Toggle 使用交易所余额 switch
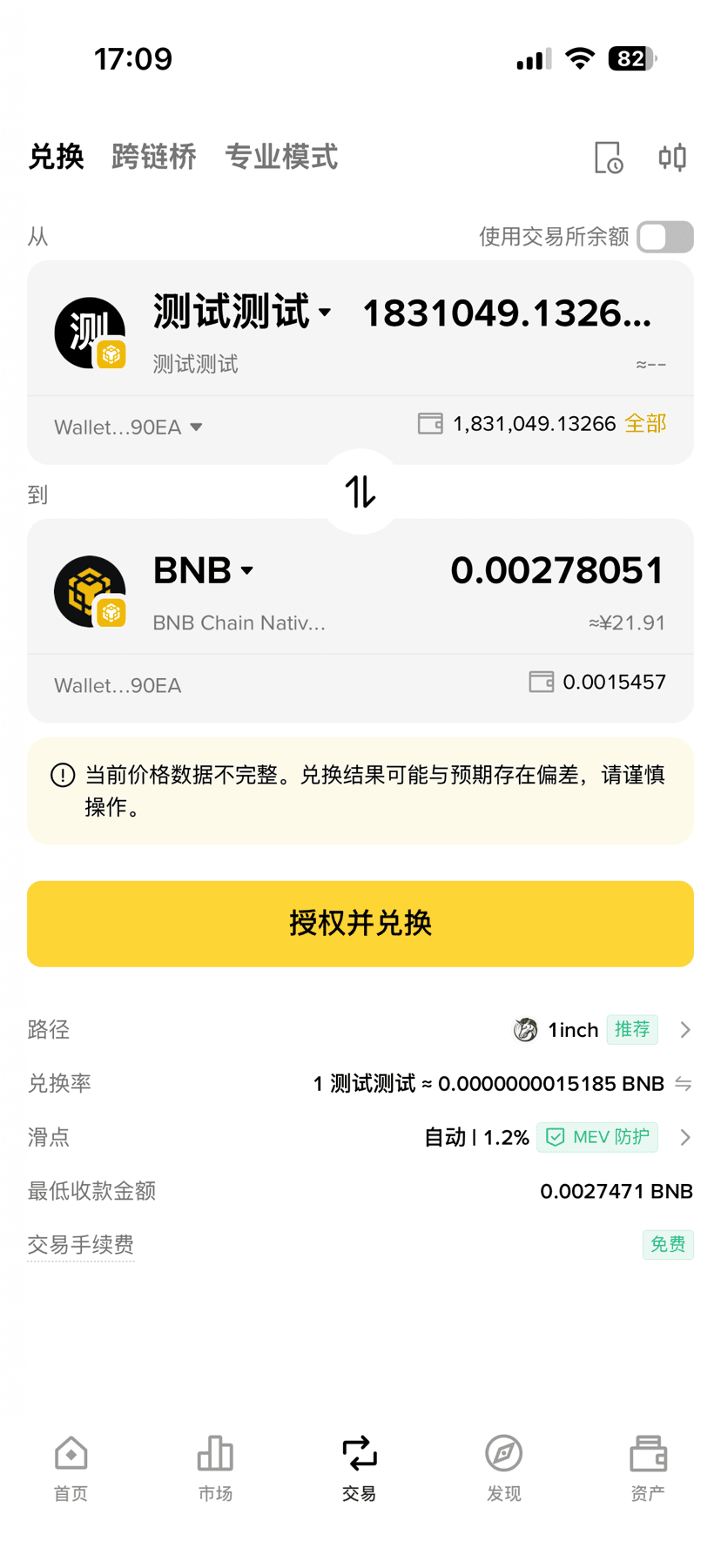The image size is (721, 1568). pos(664,237)
